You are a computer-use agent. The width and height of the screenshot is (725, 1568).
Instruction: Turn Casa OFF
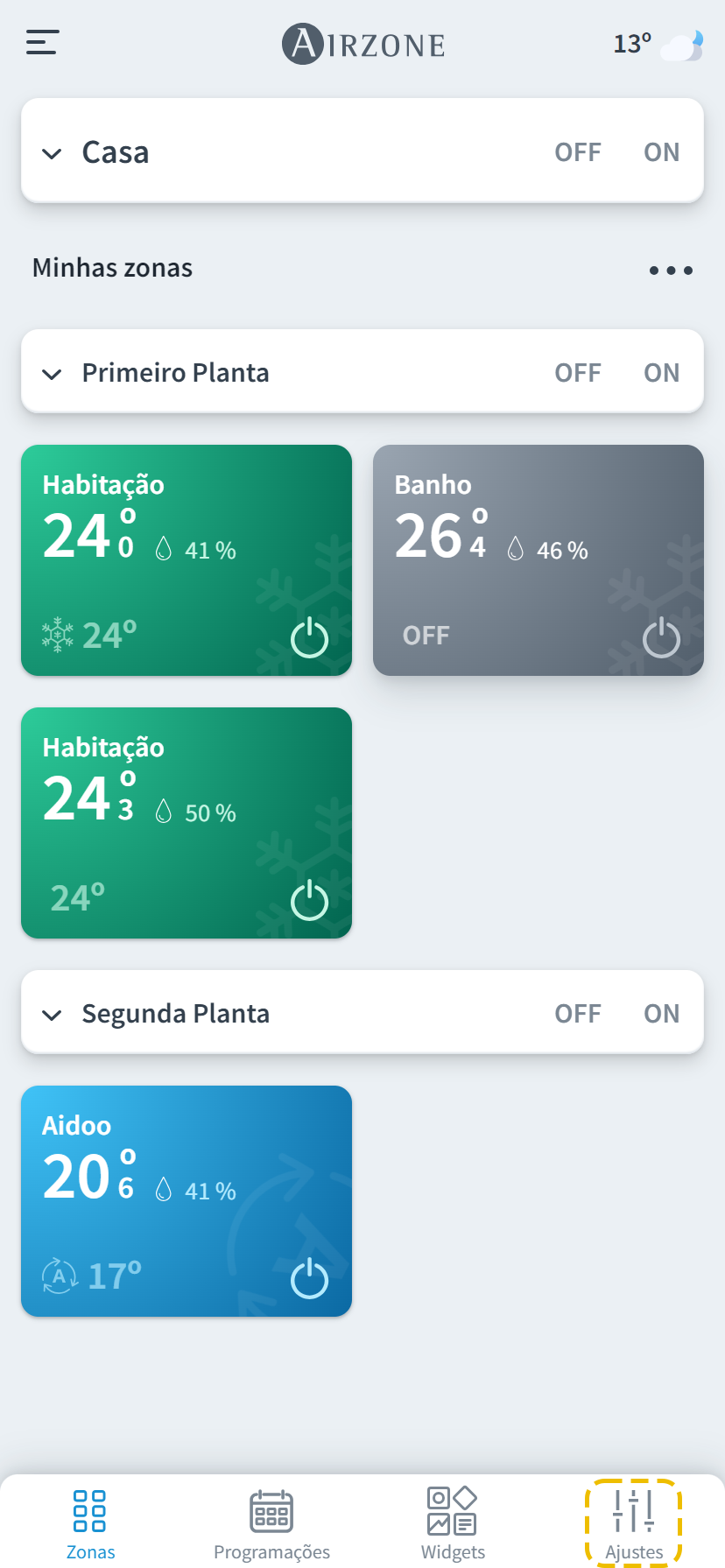[578, 152]
